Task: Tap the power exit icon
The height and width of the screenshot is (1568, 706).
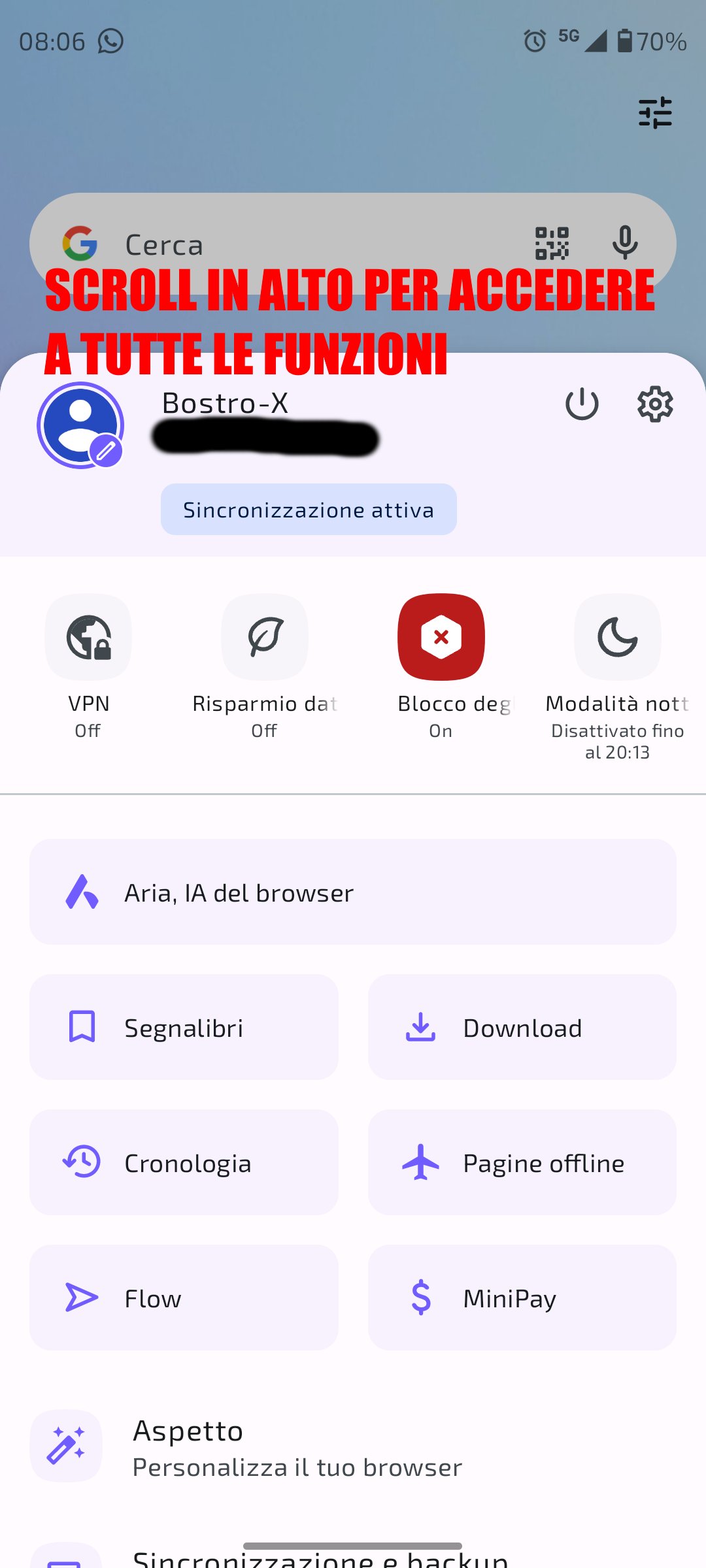Action: click(582, 404)
